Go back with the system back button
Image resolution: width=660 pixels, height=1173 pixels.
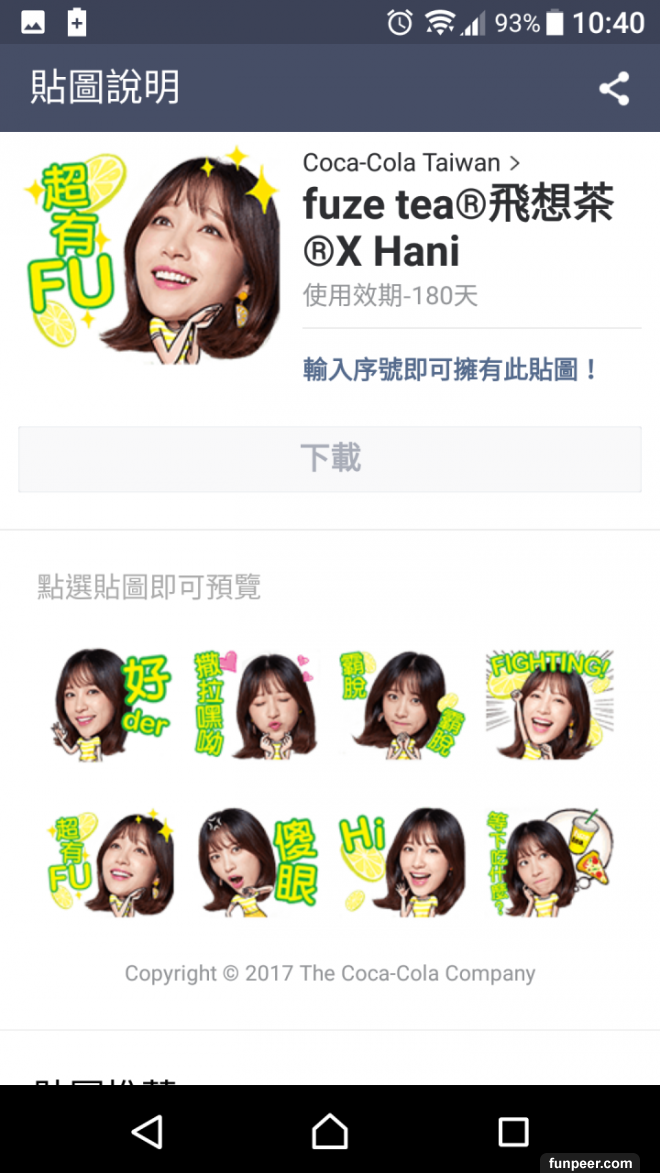(x=147, y=1131)
